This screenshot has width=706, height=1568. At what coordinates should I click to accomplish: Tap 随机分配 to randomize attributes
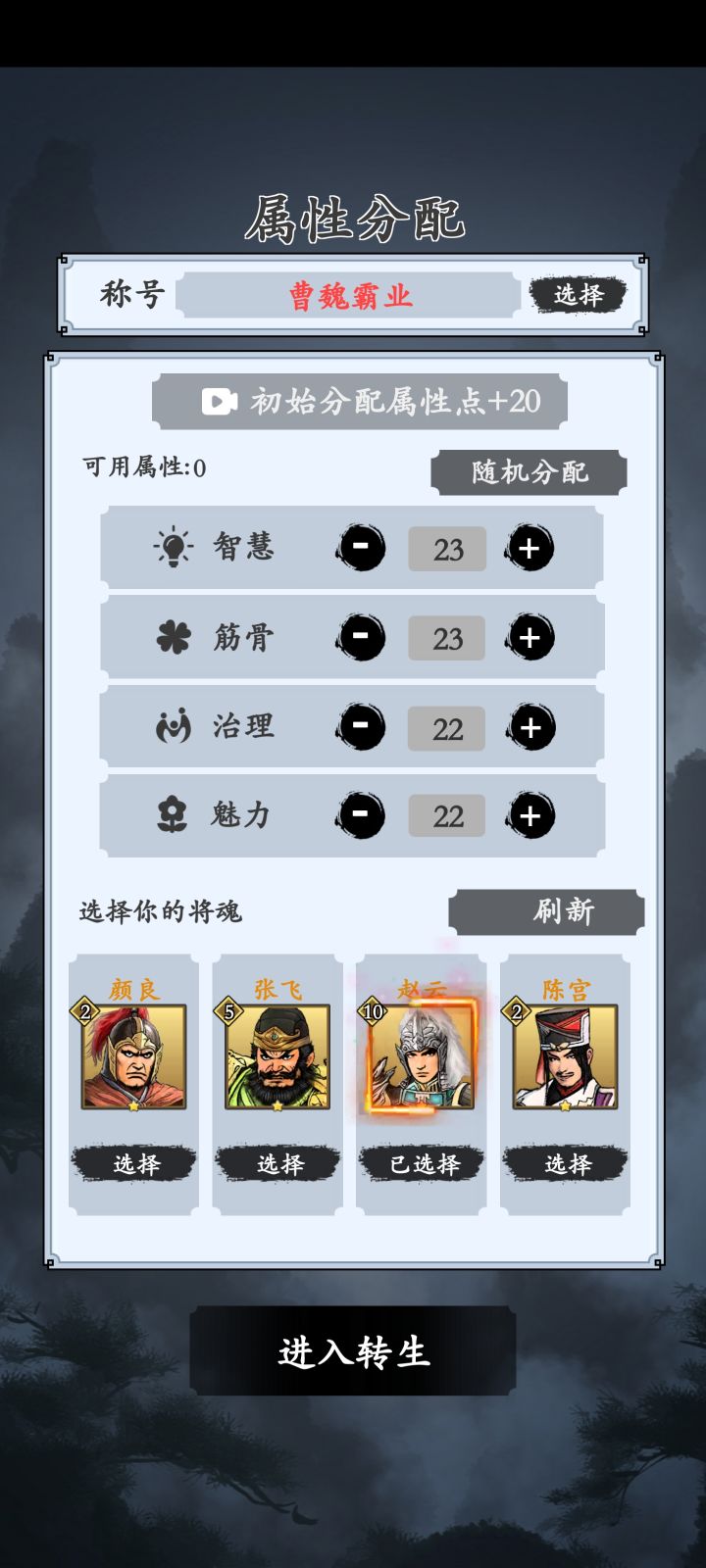pyautogui.click(x=530, y=471)
